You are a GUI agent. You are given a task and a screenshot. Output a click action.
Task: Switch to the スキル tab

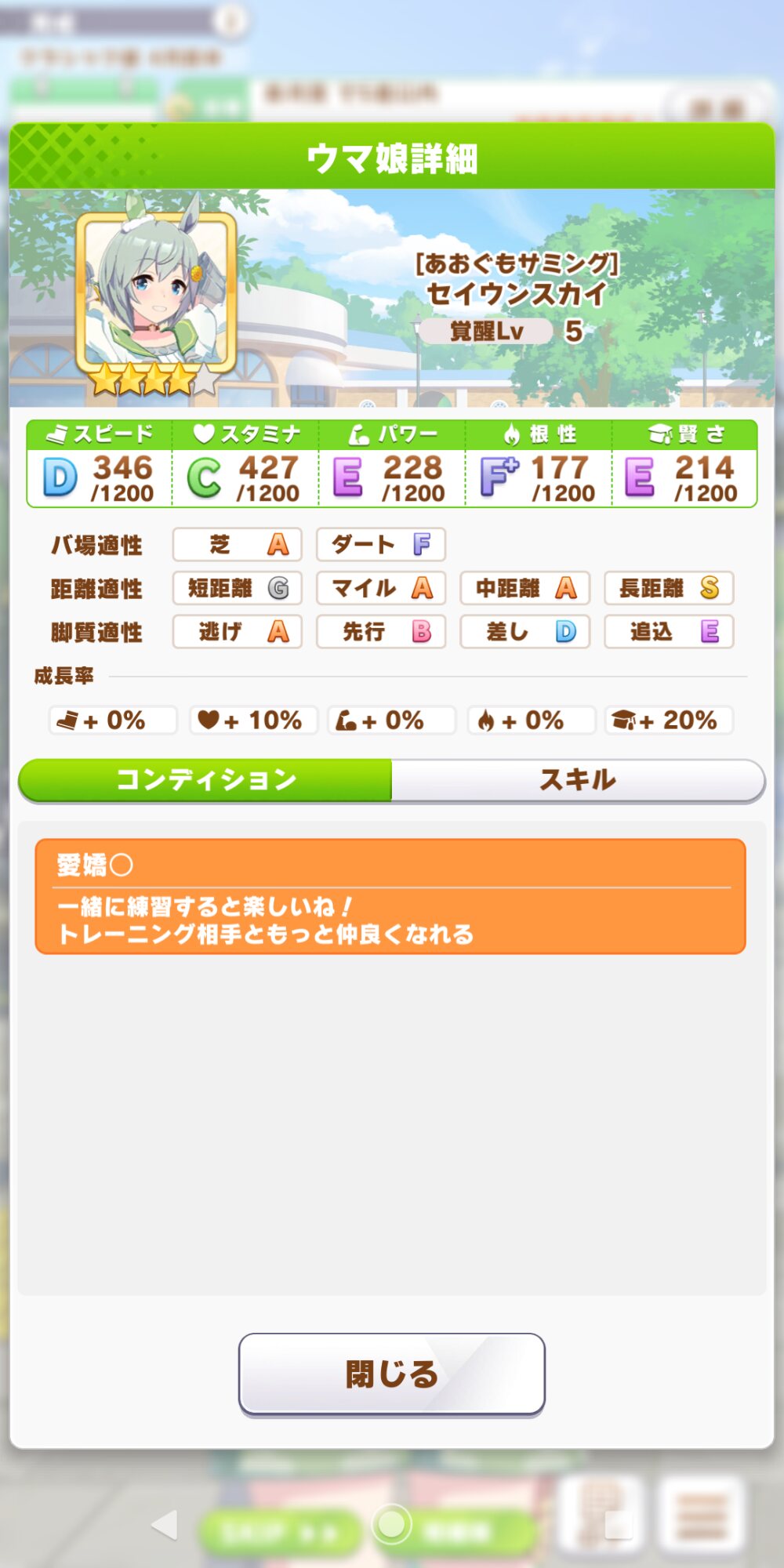point(578,779)
